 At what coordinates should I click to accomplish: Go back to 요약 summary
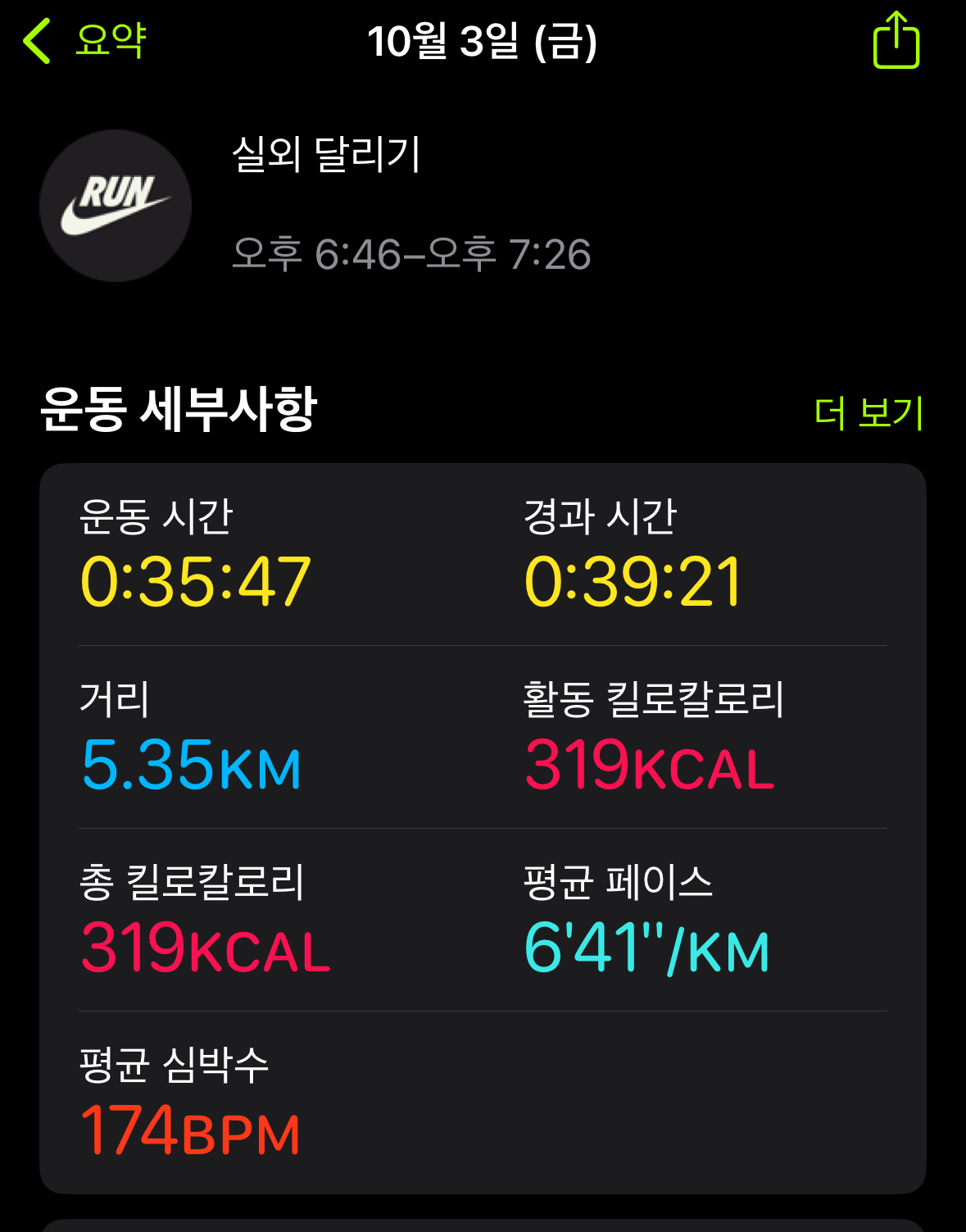(x=84, y=41)
